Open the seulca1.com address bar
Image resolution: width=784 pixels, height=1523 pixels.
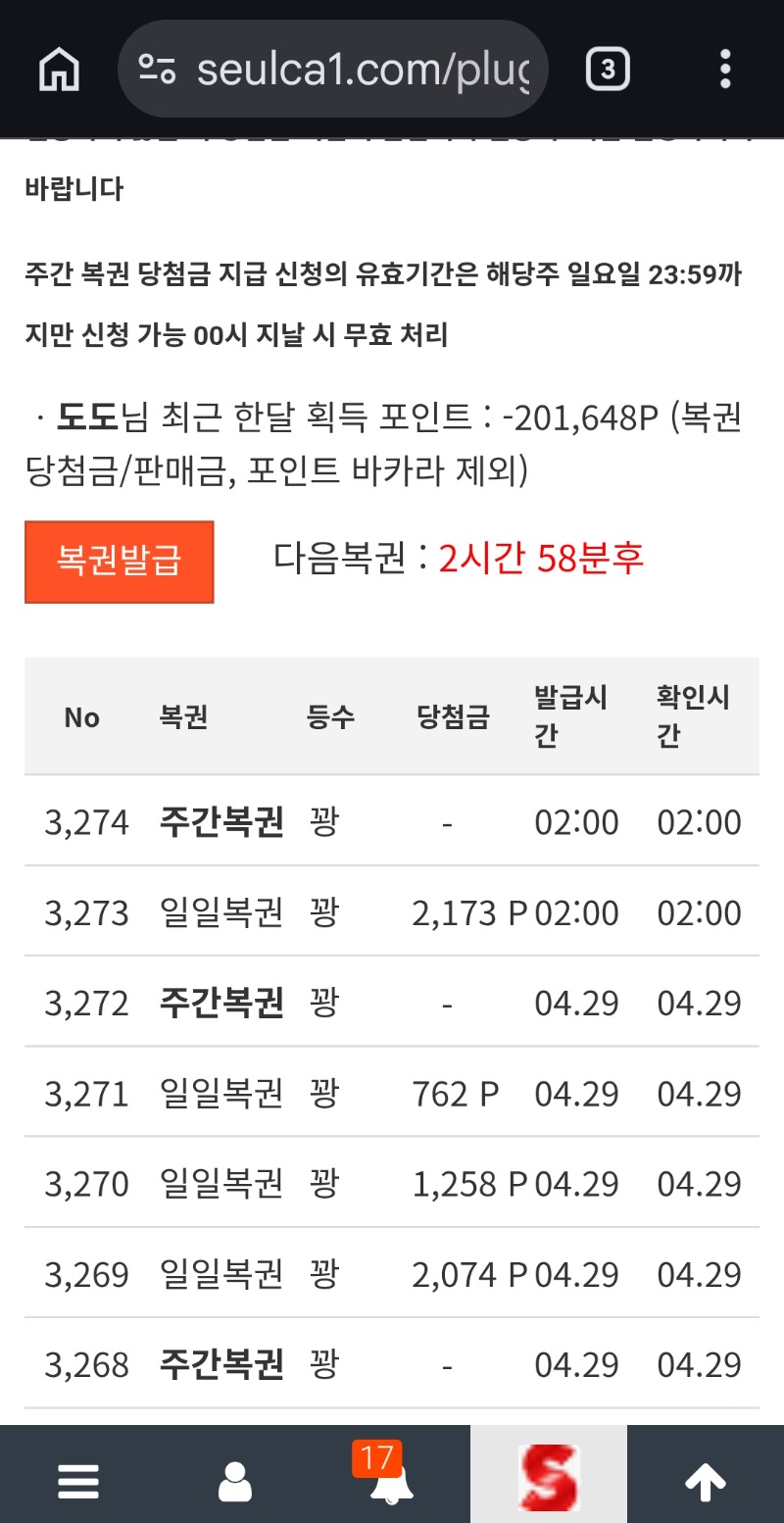click(x=333, y=70)
